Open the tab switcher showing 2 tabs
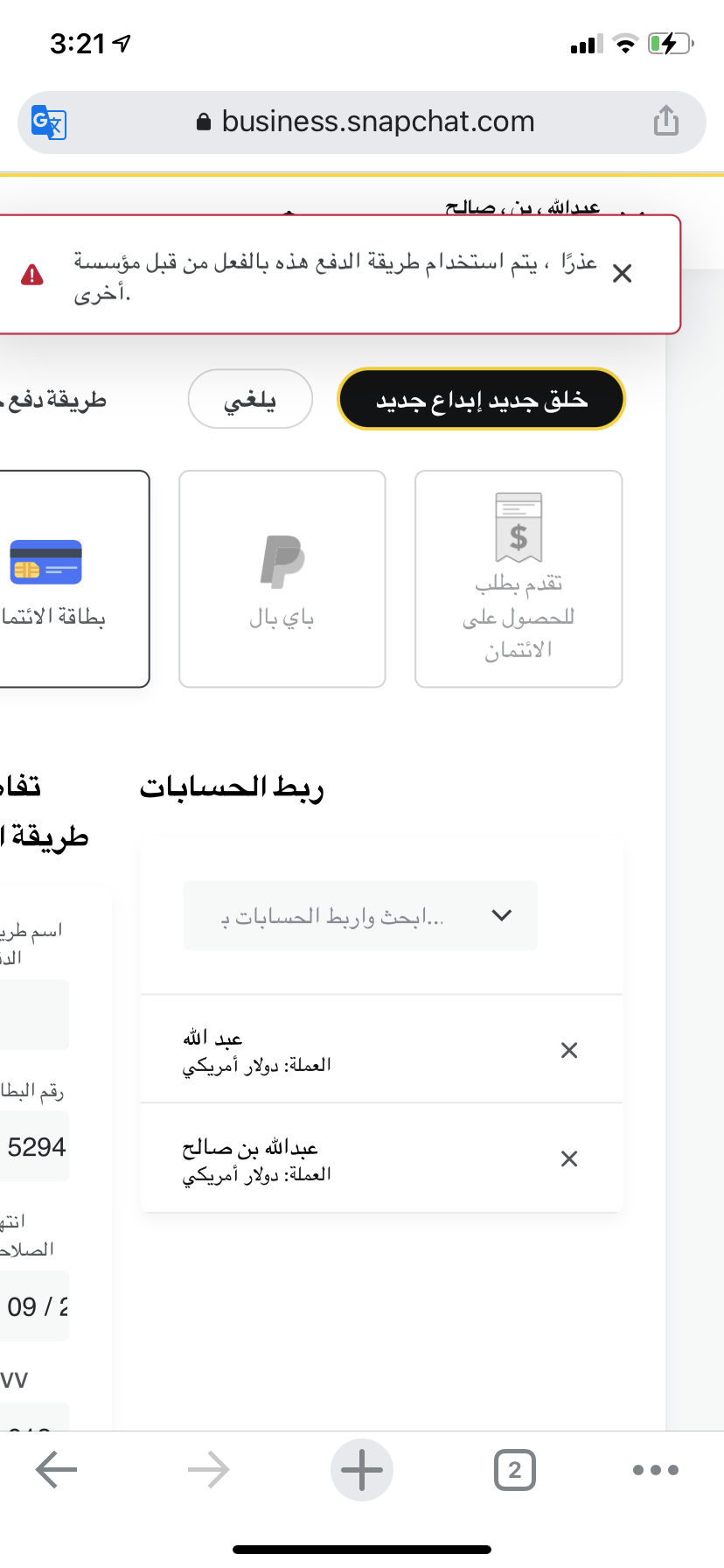This screenshot has width=724, height=1568. (x=514, y=1470)
